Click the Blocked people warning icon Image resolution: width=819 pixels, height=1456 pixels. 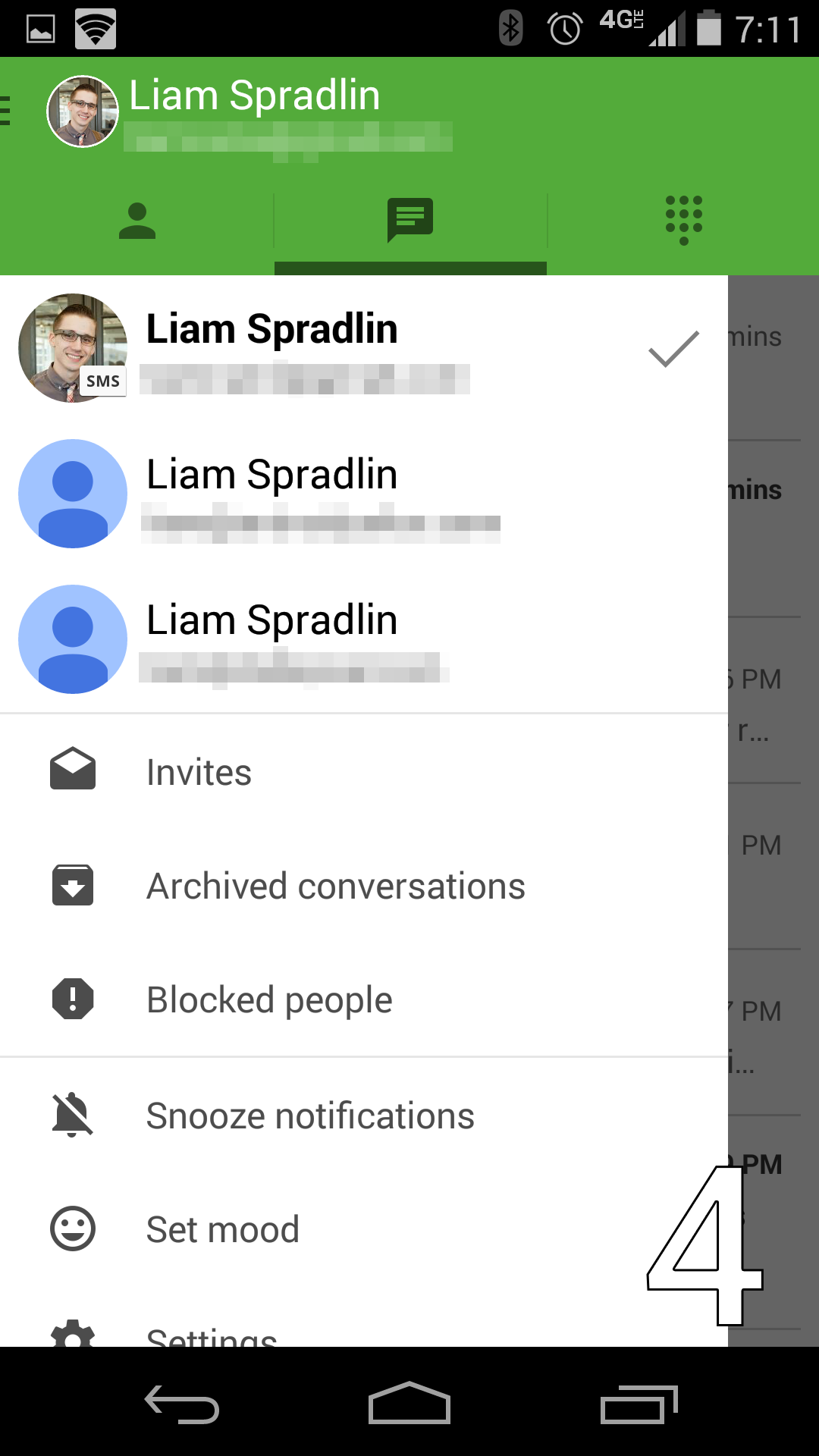pyautogui.click(x=73, y=999)
